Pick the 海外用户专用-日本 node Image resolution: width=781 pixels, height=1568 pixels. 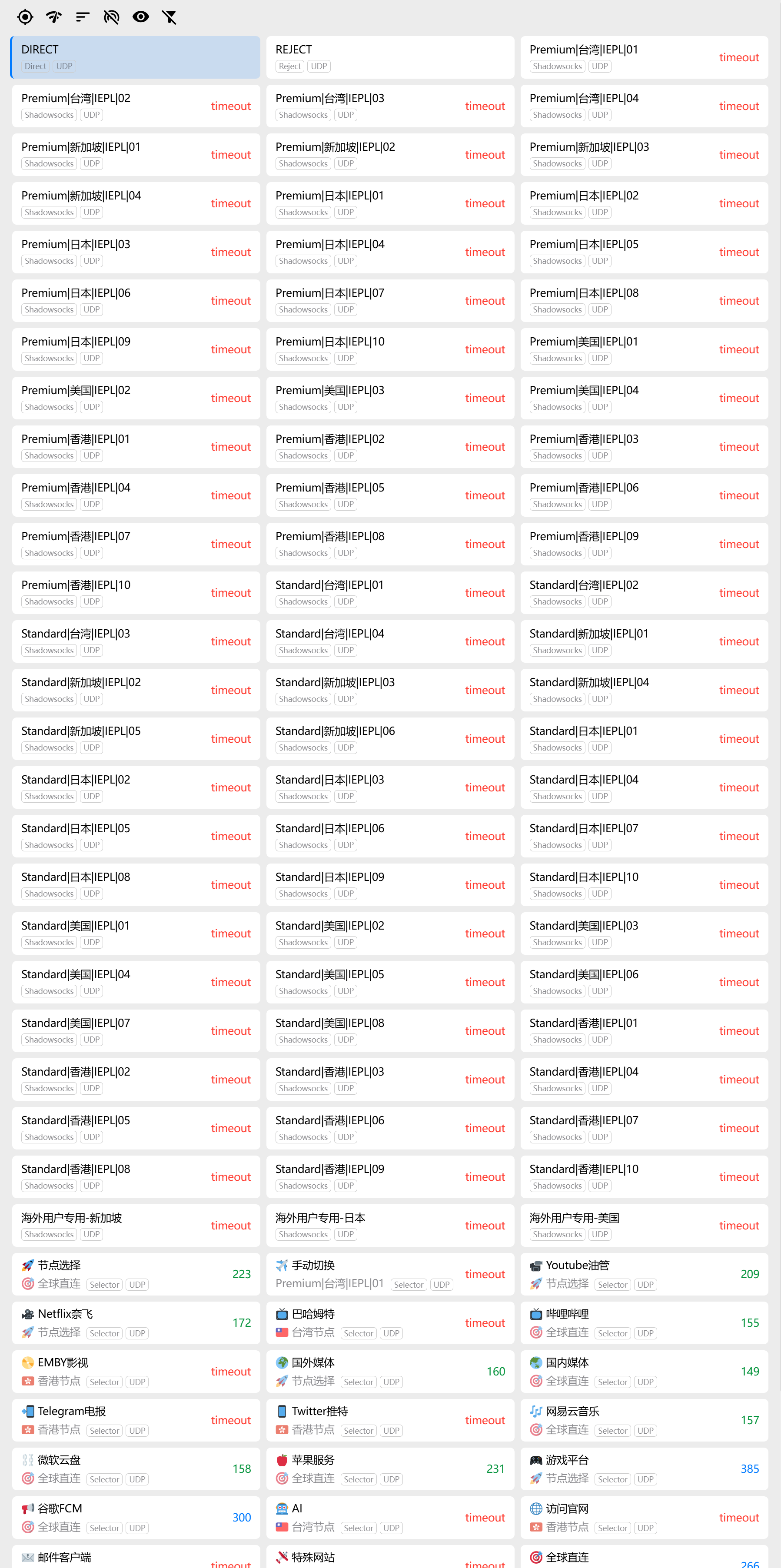pyautogui.click(x=389, y=1225)
